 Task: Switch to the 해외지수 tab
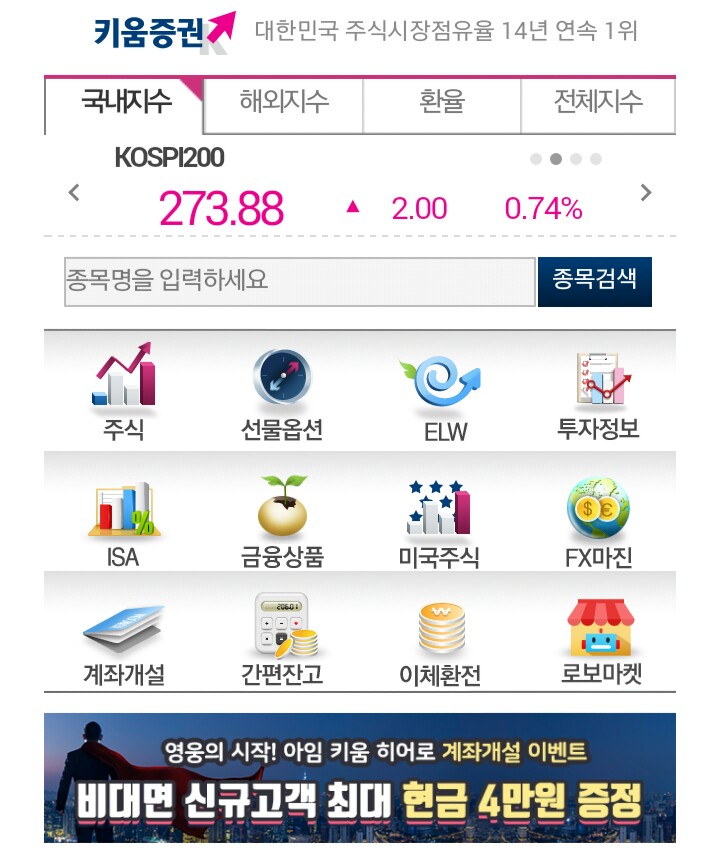(x=284, y=102)
